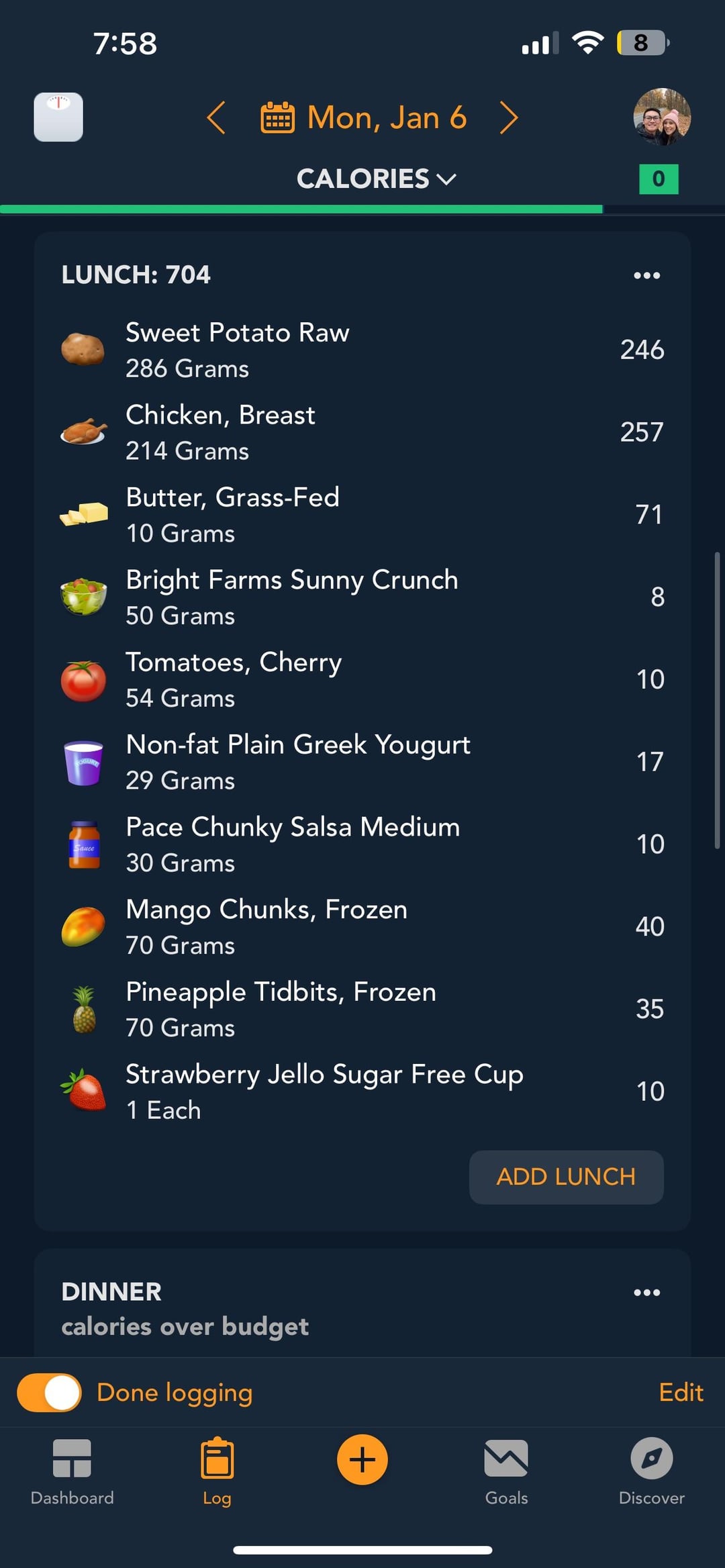Tap the ADD LUNCH button
Viewport: 725px width, 1568px height.
(566, 1177)
